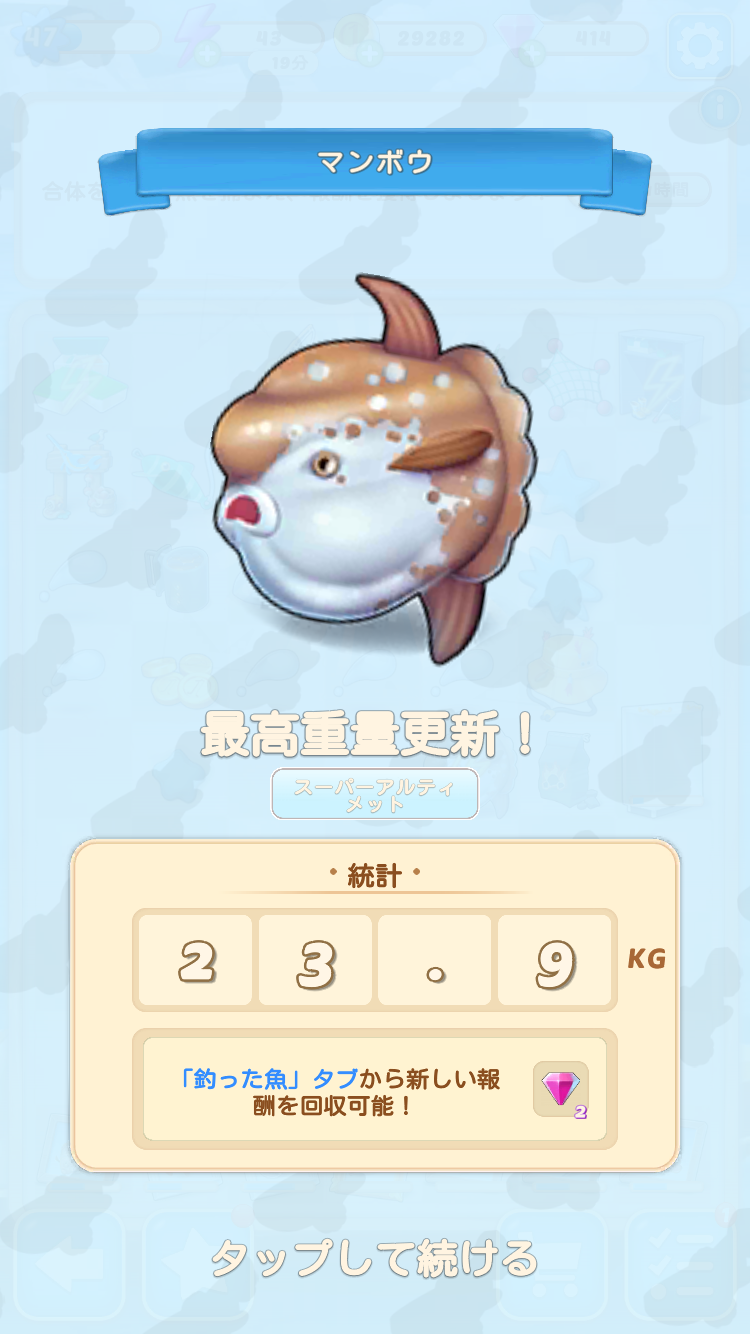750x1334 pixels.
Task: Tap タップして続ける to continue
Action: click(374, 1259)
